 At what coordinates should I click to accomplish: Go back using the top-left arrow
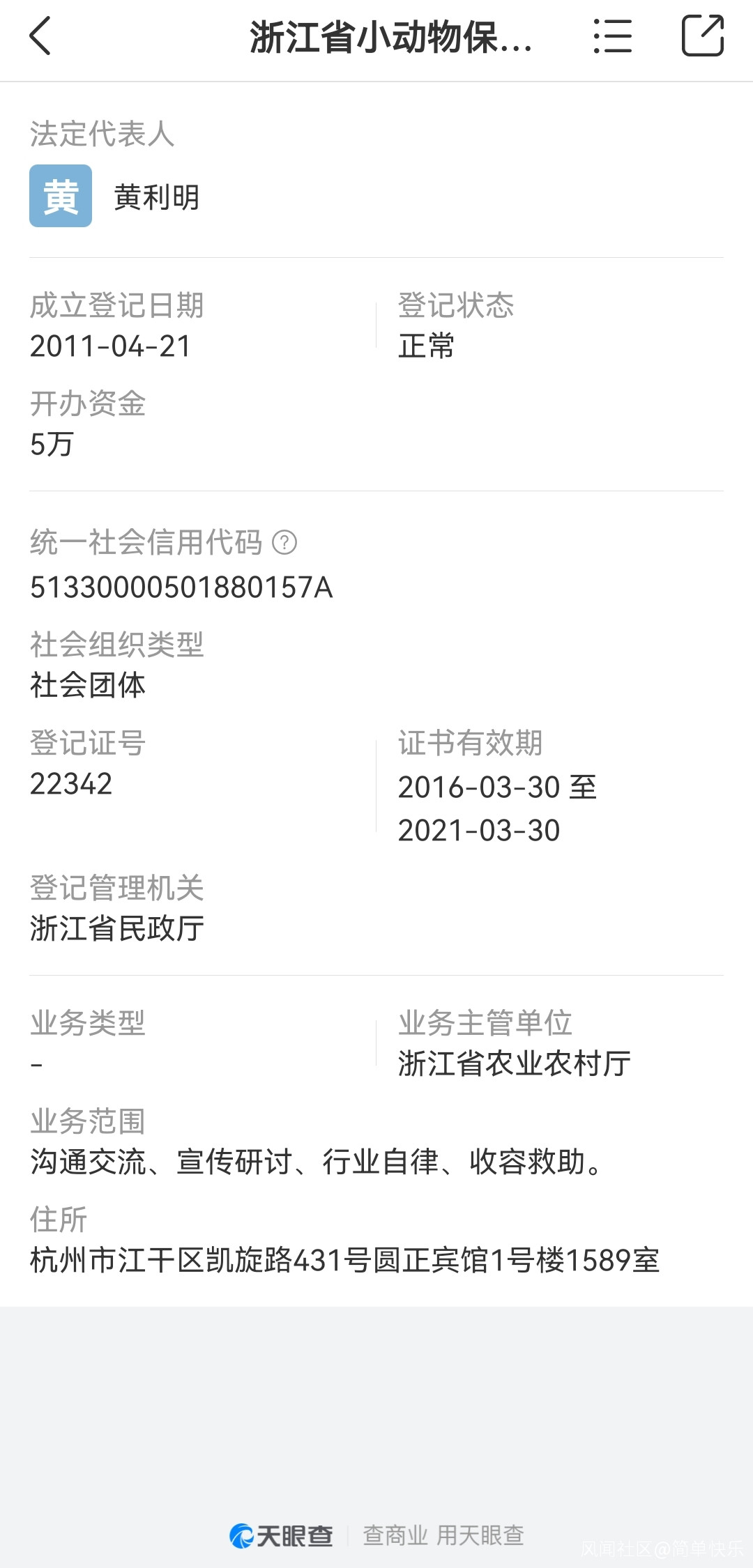click(40, 36)
